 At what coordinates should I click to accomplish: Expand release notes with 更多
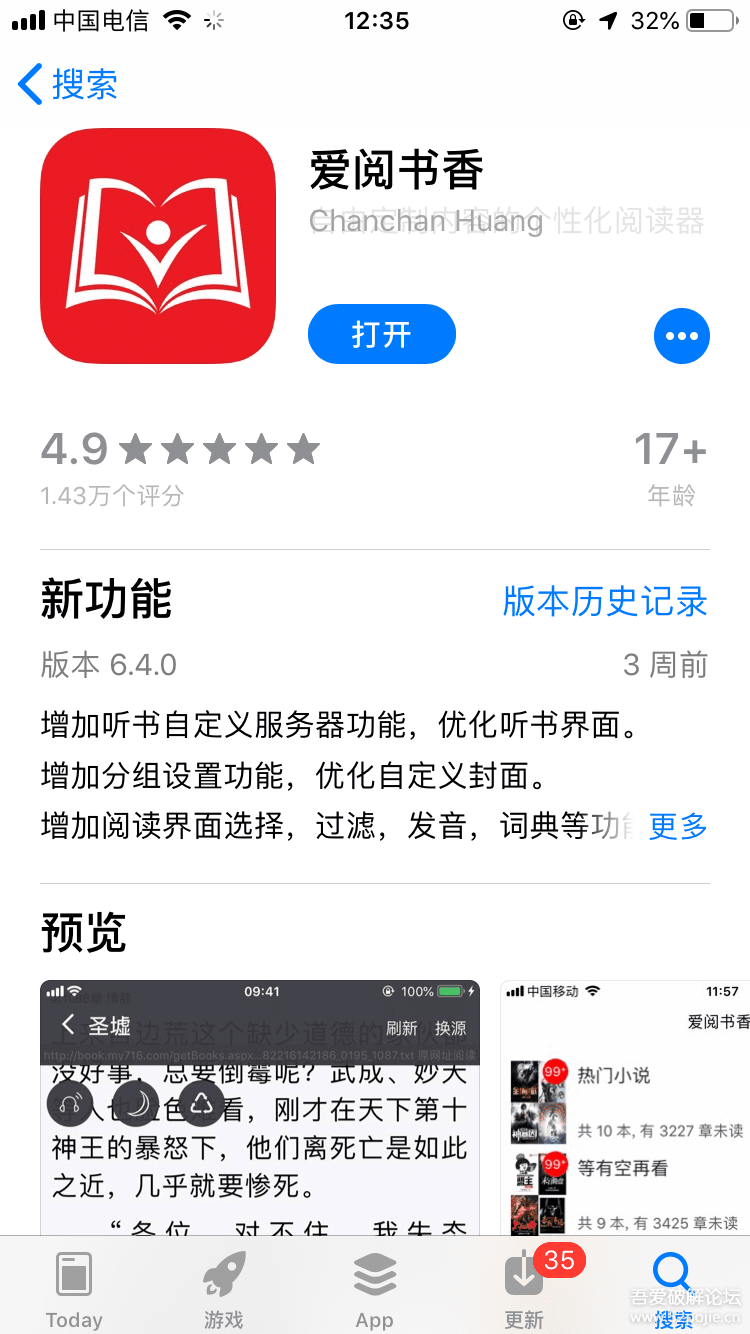[x=678, y=826]
